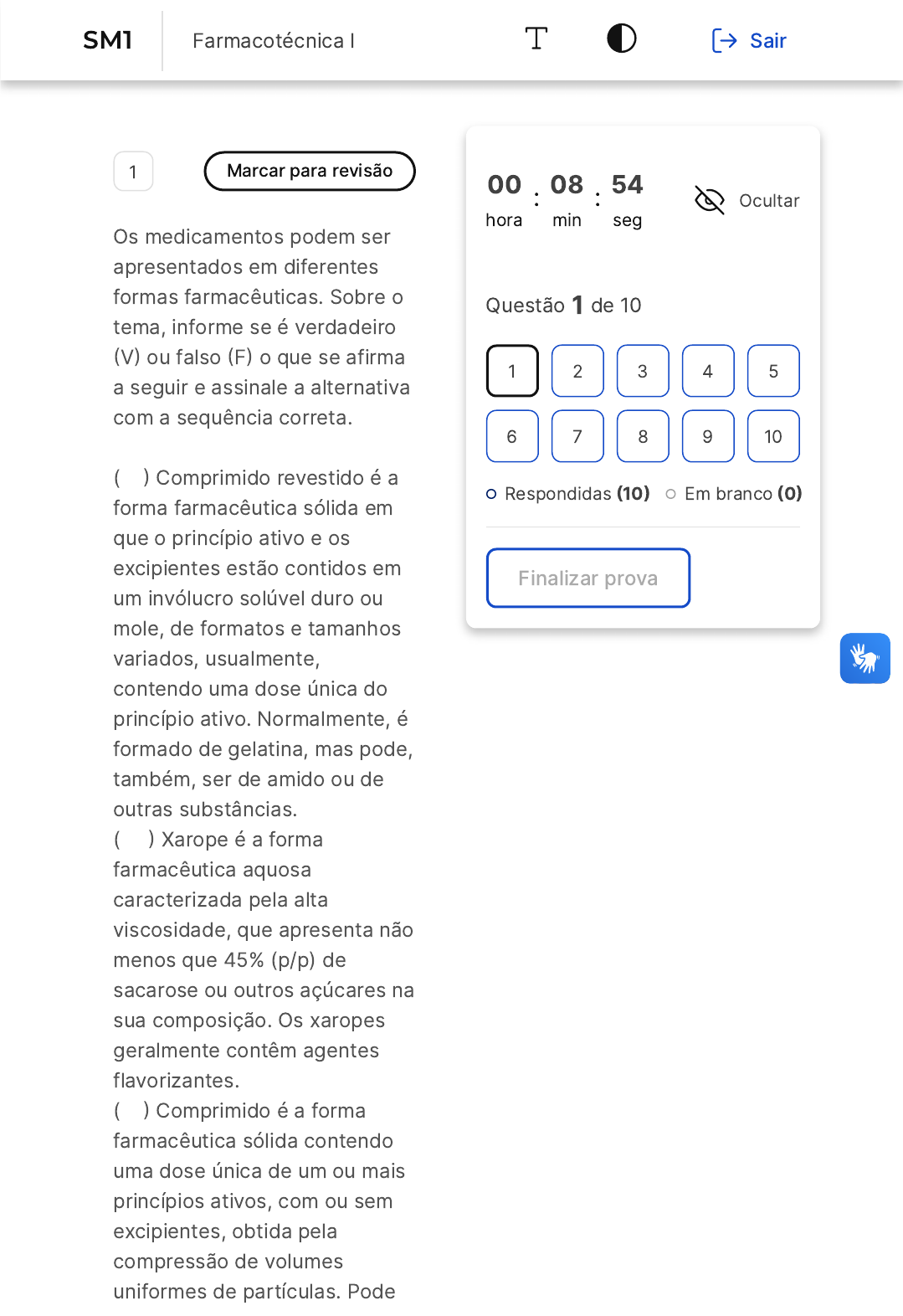Navigate to question 6
Viewport: 903px width, 1316px height.
click(x=512, y=436)
